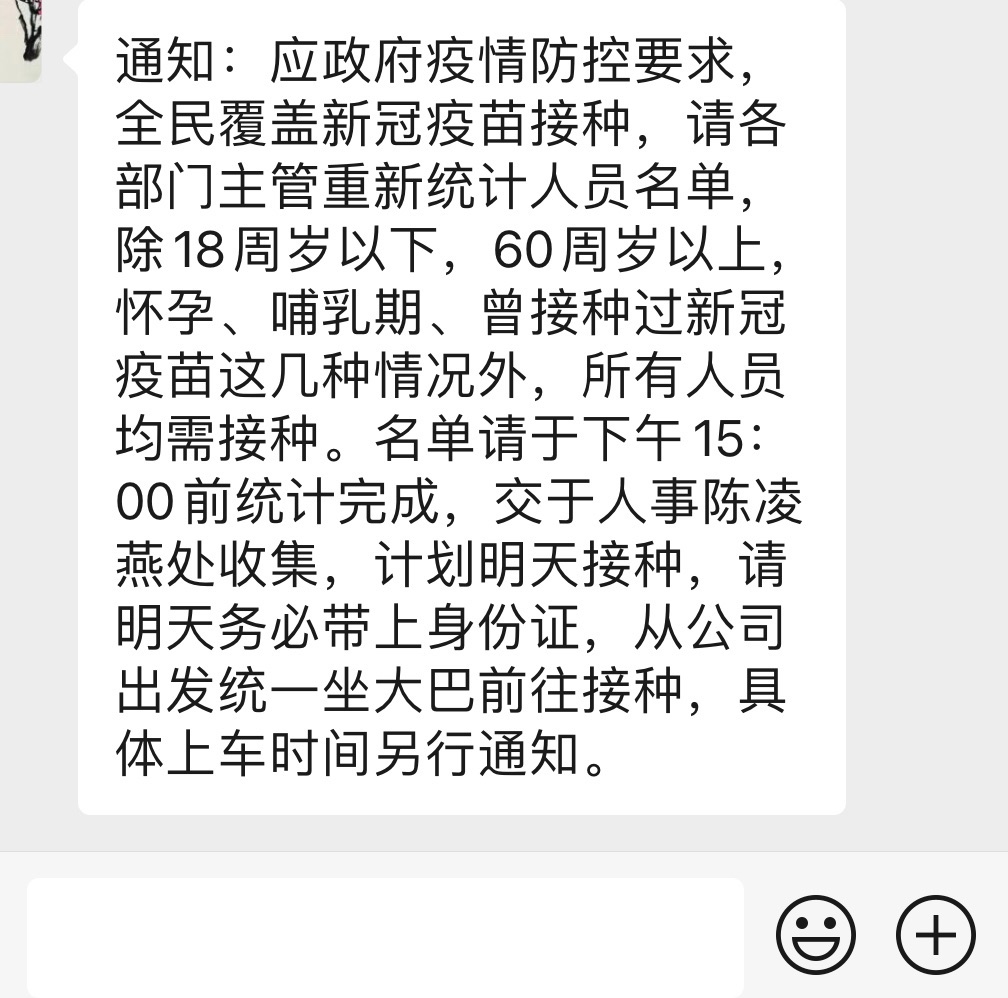Open the sender's avatar profile
Image resolution: width=1008 pixels, height=998 pixels.
pos(19,40)
